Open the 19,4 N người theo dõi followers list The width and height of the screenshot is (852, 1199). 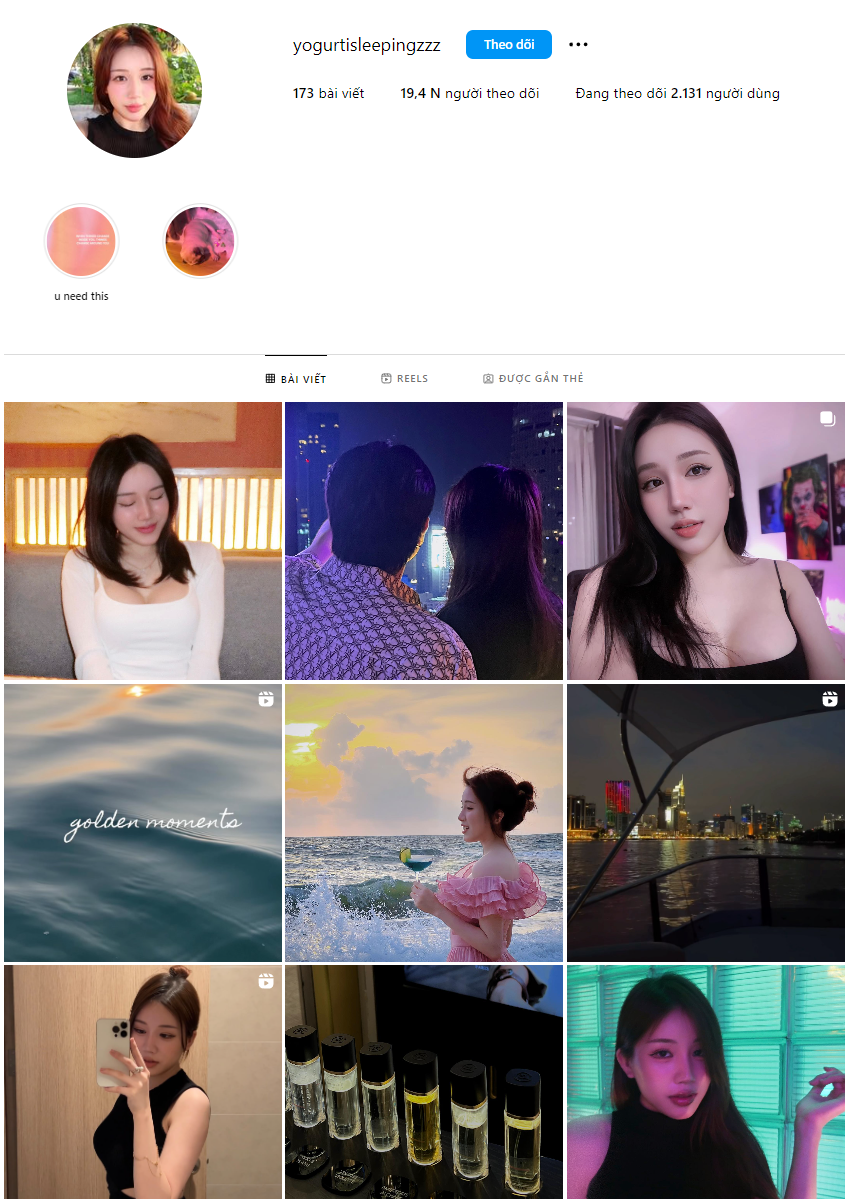coord(469,94)
